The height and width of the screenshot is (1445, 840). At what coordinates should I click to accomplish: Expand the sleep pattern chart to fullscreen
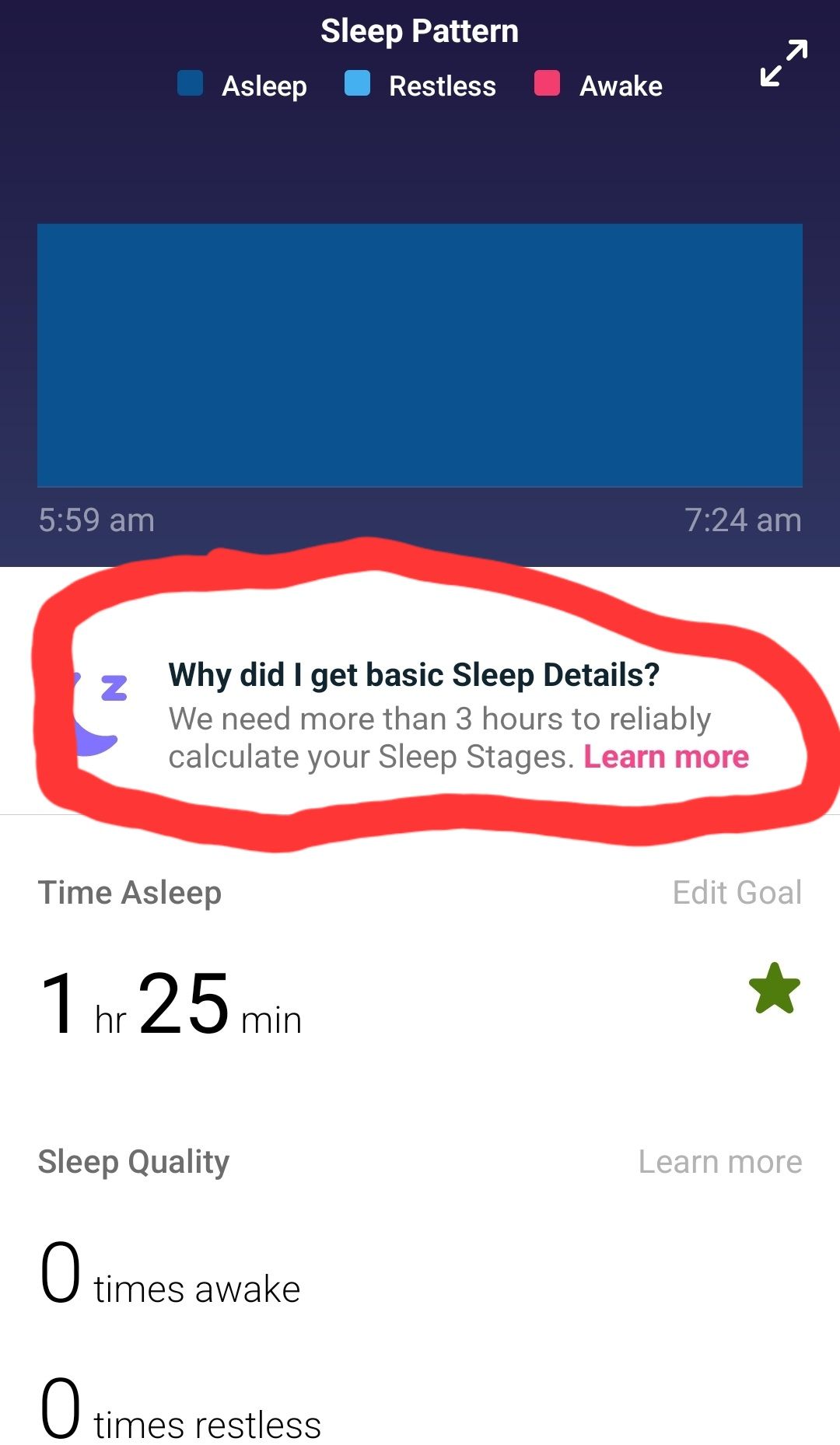pos(783,63)
